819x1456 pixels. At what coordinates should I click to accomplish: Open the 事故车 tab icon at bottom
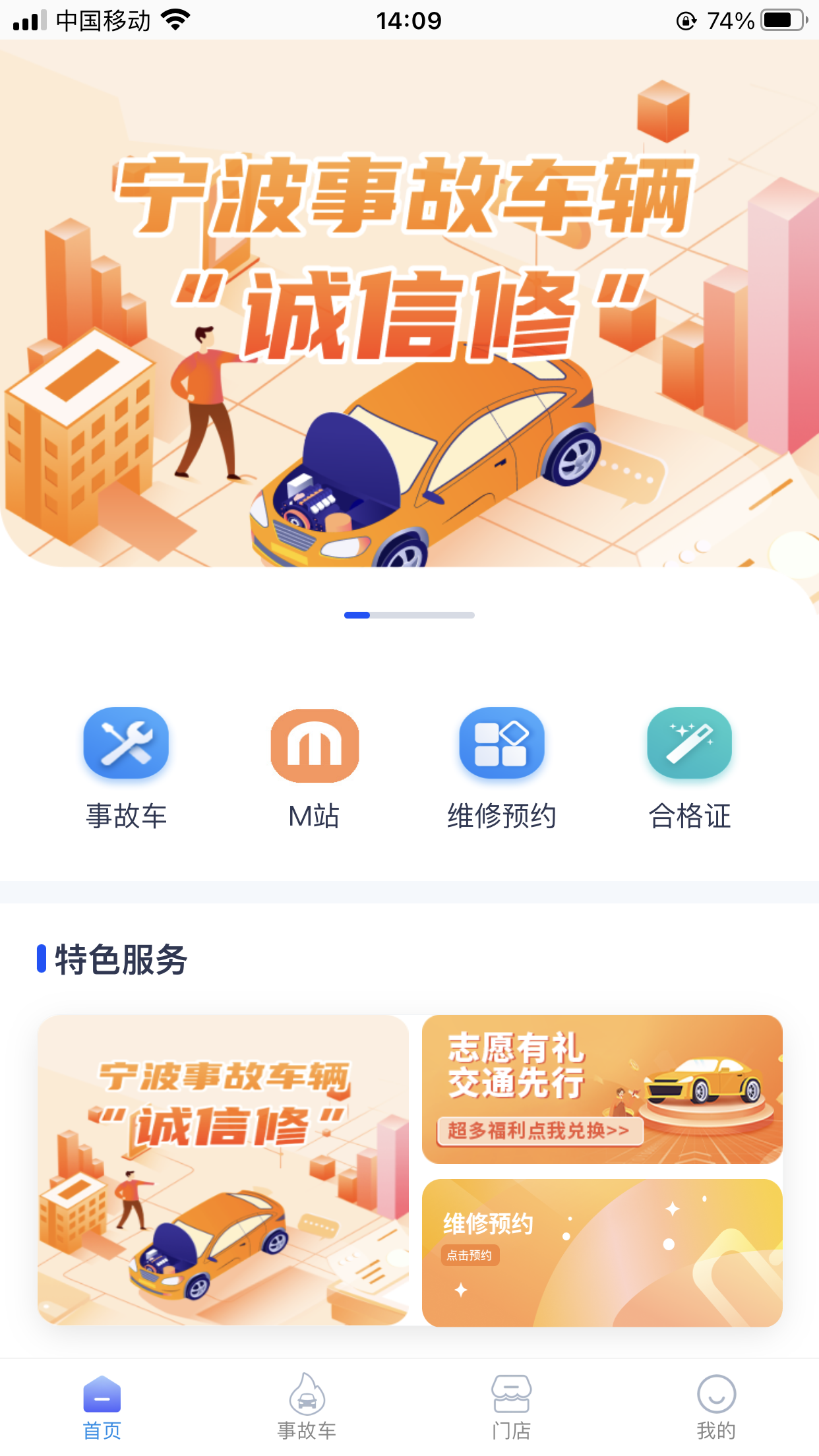click(307, 1395)
